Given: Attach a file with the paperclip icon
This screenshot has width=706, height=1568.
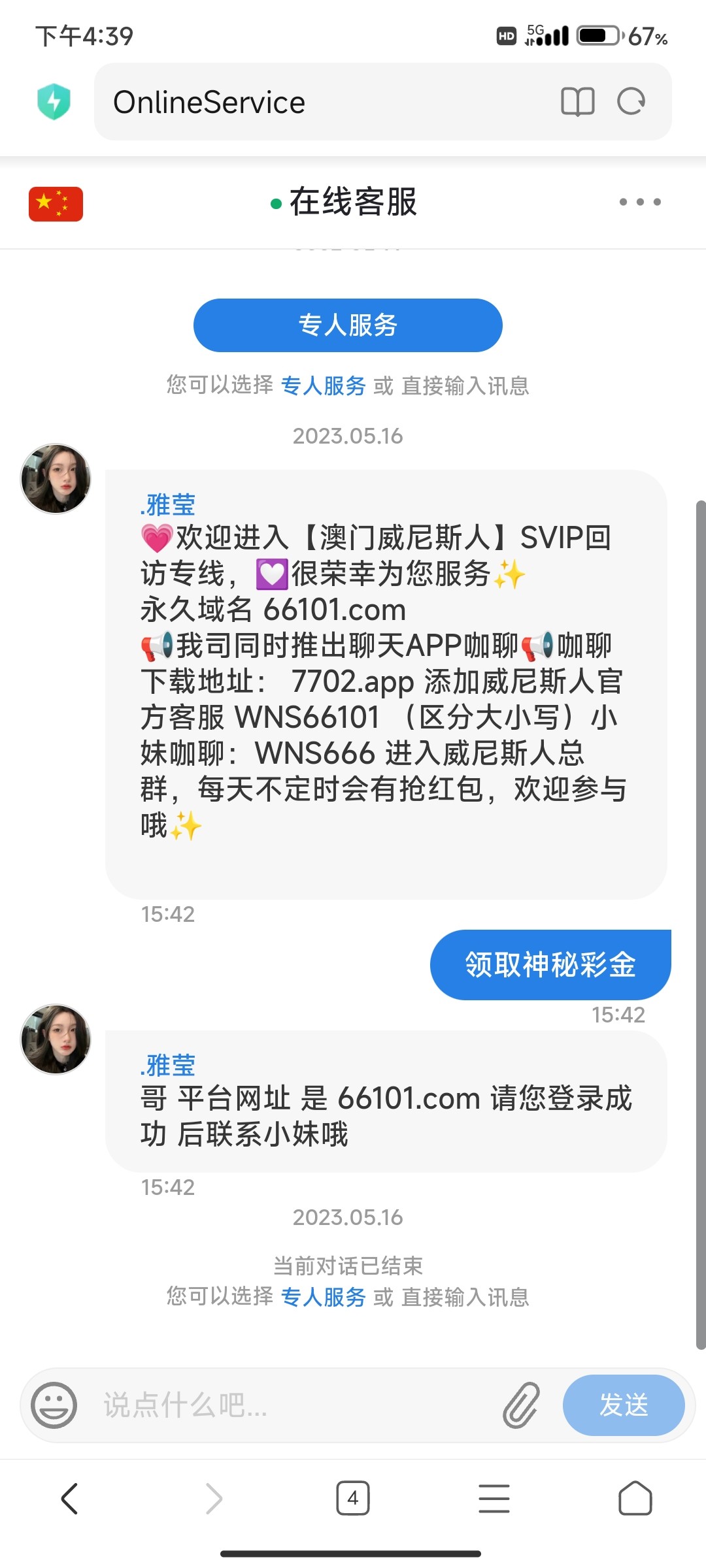Looking at the screenshot, I should [x=521, y=1405].
